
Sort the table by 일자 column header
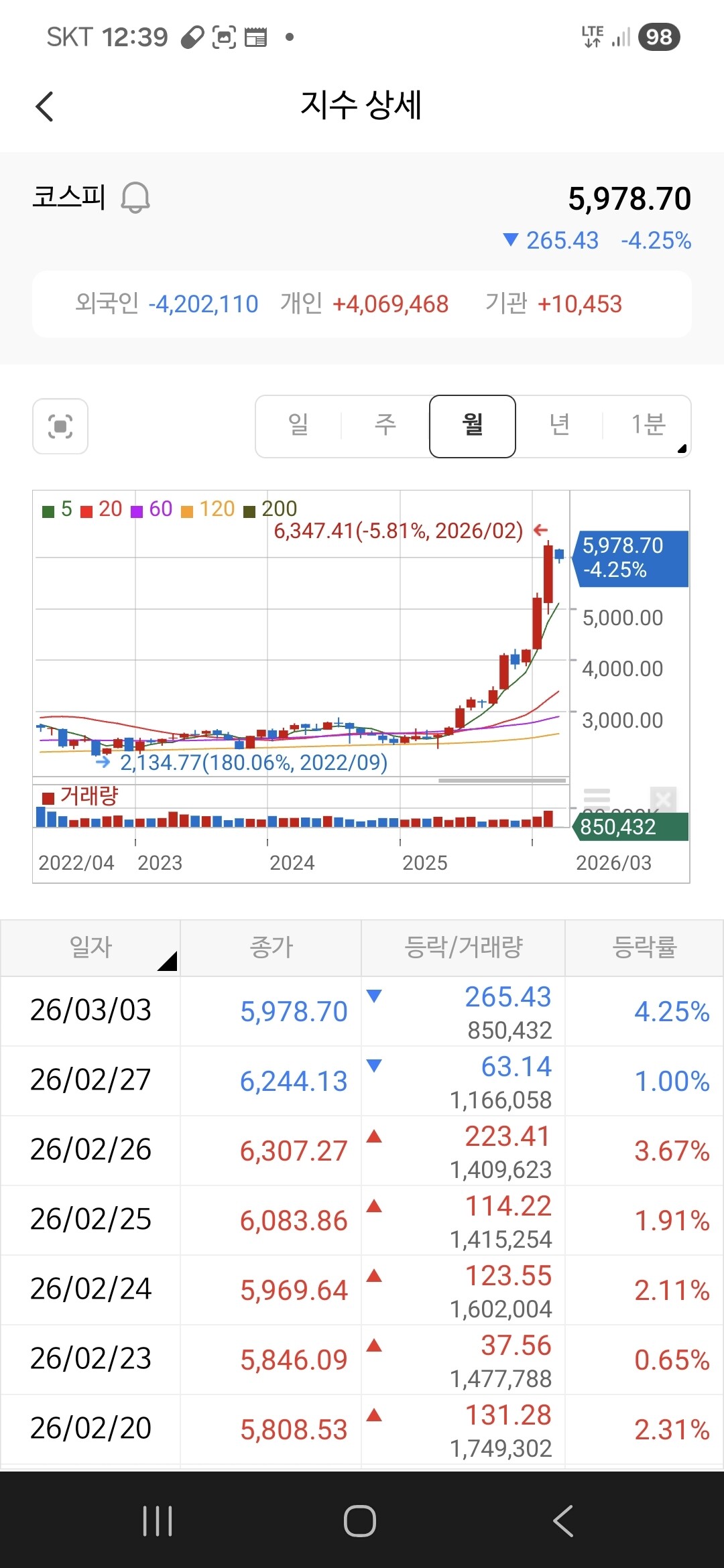coord(90,948)
